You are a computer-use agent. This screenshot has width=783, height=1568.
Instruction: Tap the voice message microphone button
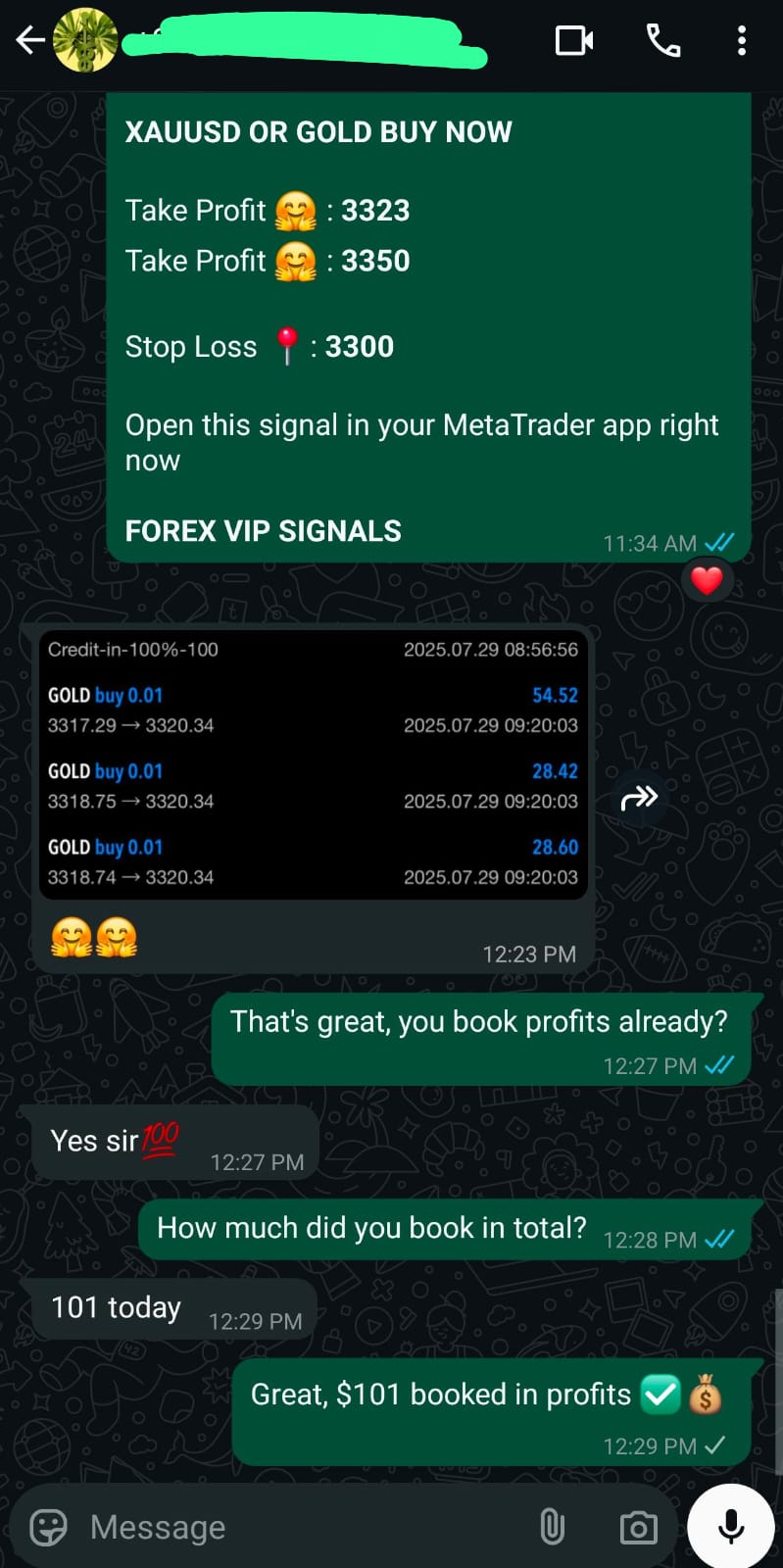[731, 1527]
